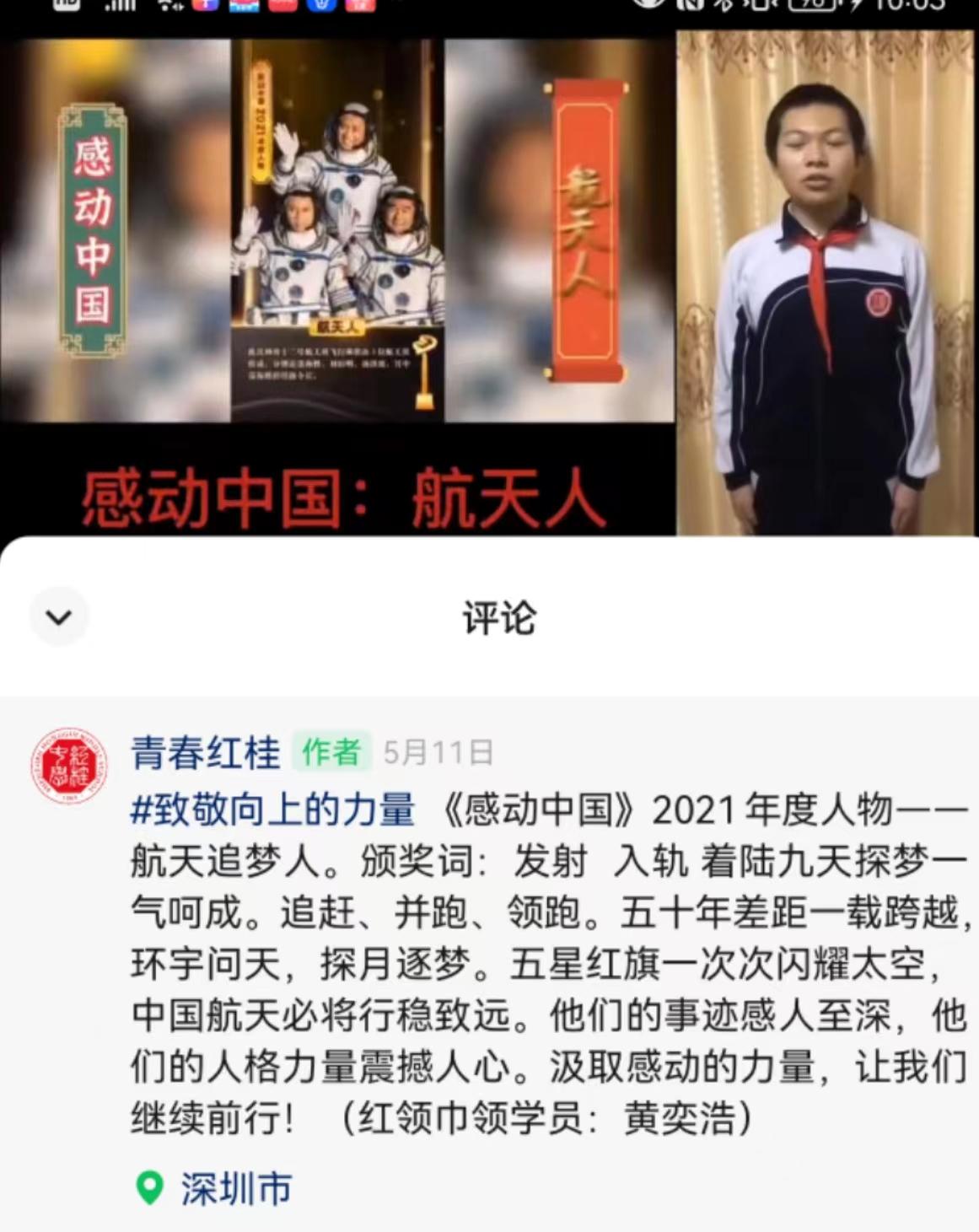This screenshot has height=1232, width=979.
Task: Tap the video playing above the comments
Action: [x=489, y=278]
